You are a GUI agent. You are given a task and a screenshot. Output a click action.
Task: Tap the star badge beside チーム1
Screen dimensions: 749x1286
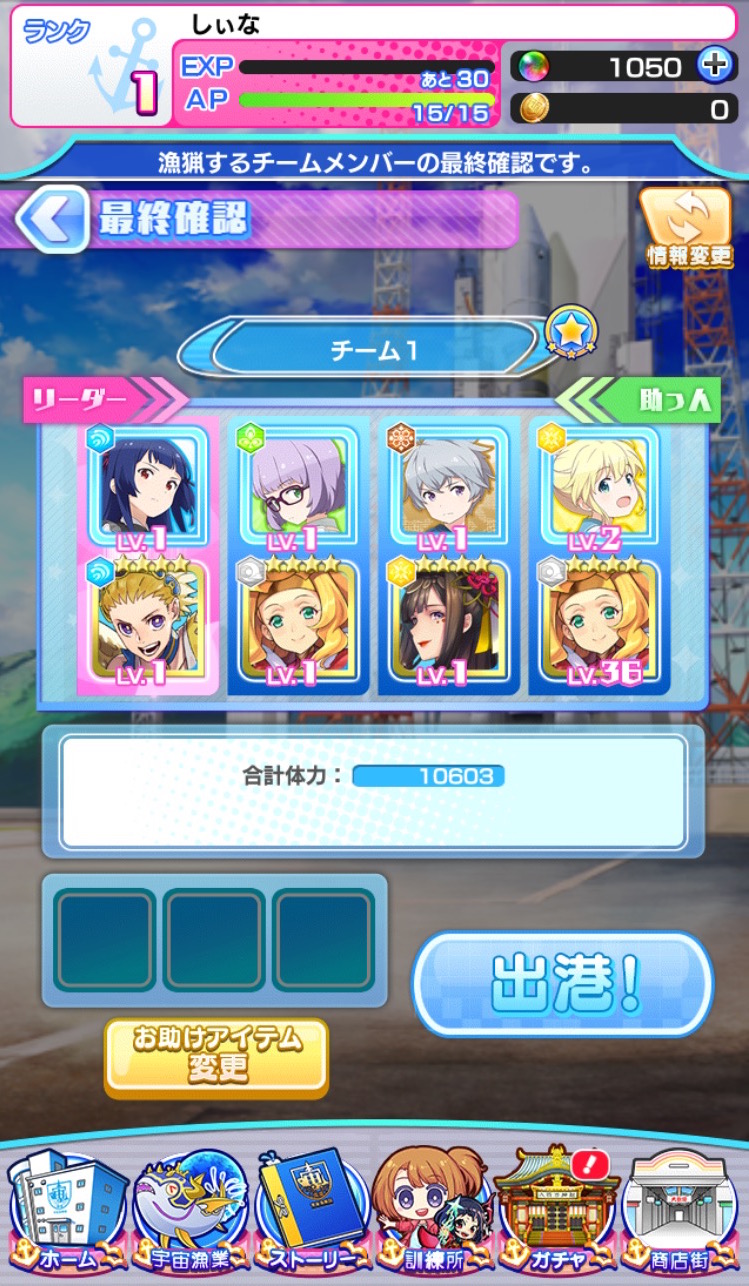(571, 332)
